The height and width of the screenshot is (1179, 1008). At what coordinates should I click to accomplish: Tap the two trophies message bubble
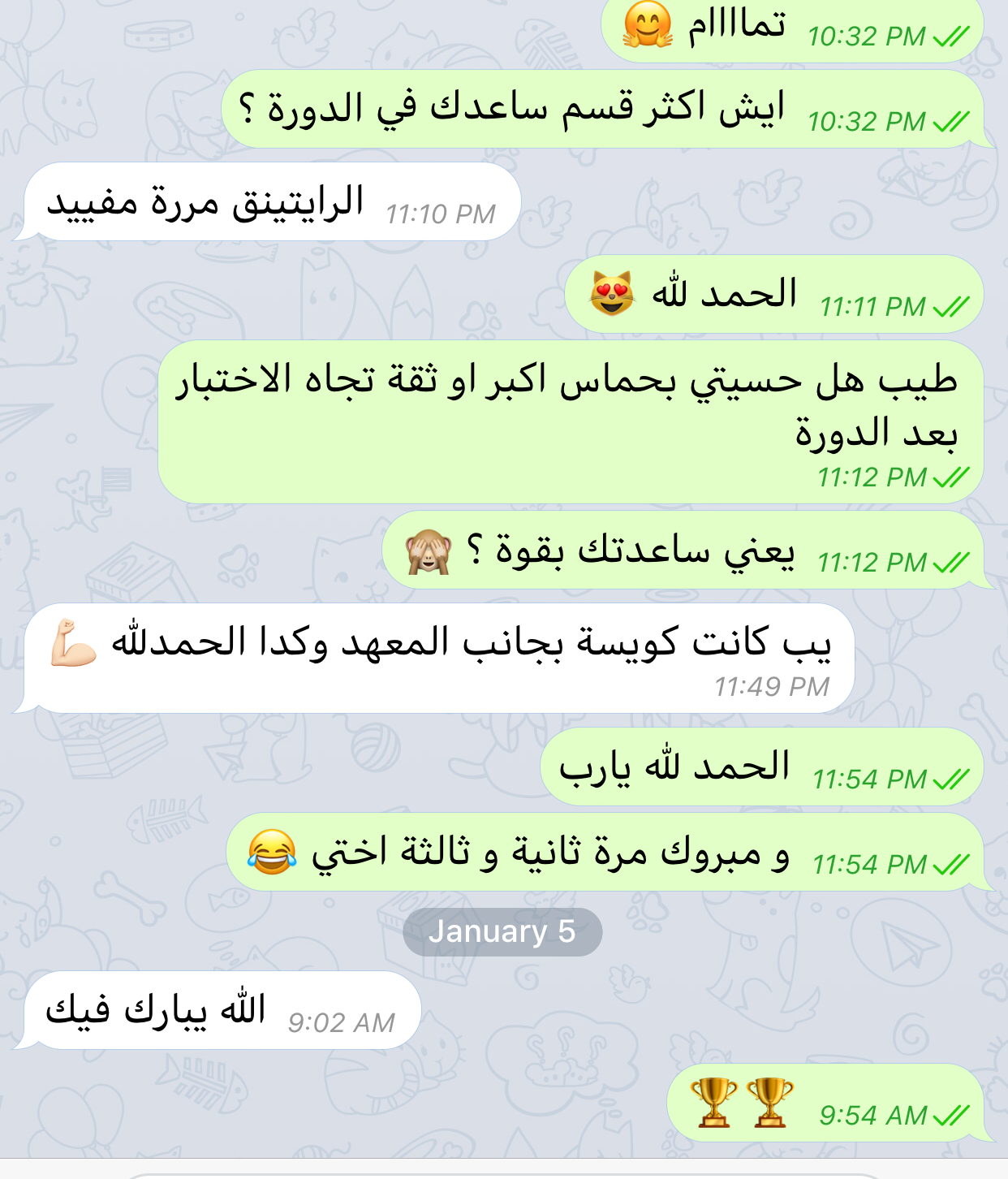point(824,1103)
